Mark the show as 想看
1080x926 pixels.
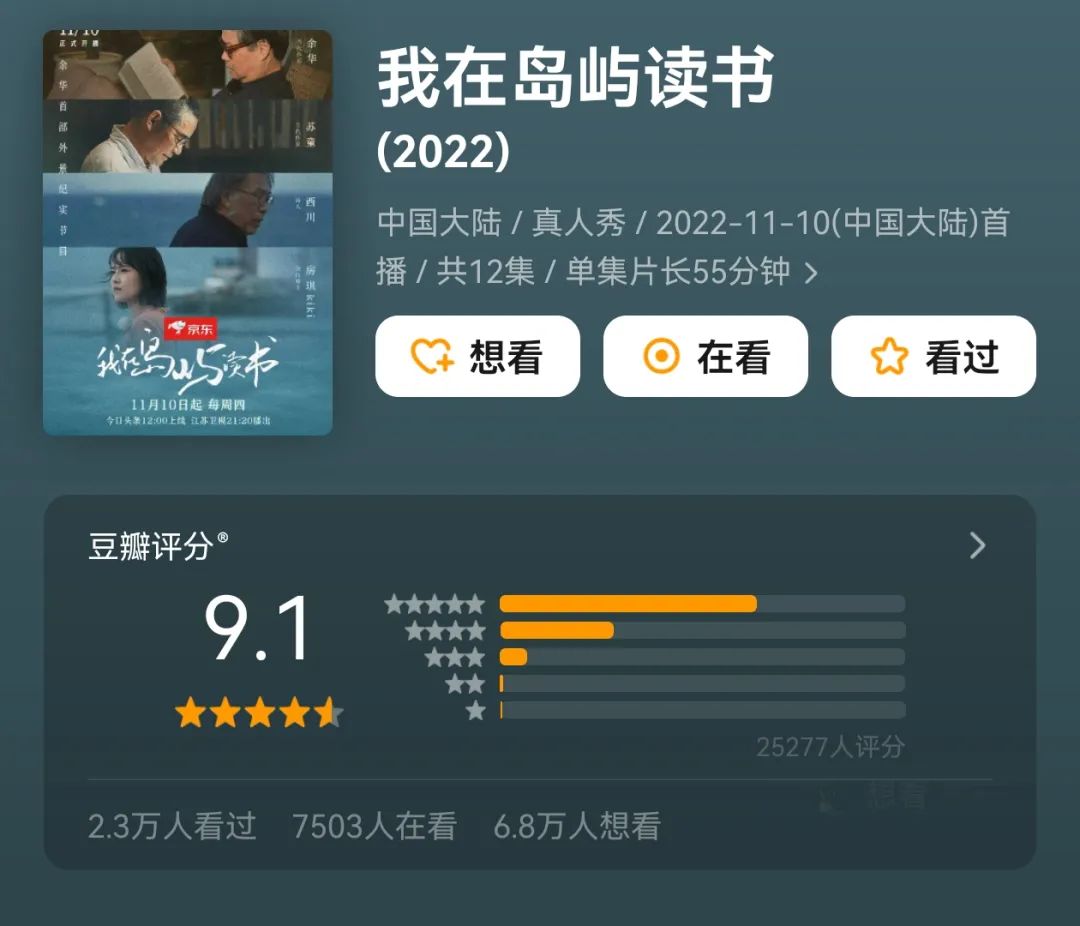point(477,357)
